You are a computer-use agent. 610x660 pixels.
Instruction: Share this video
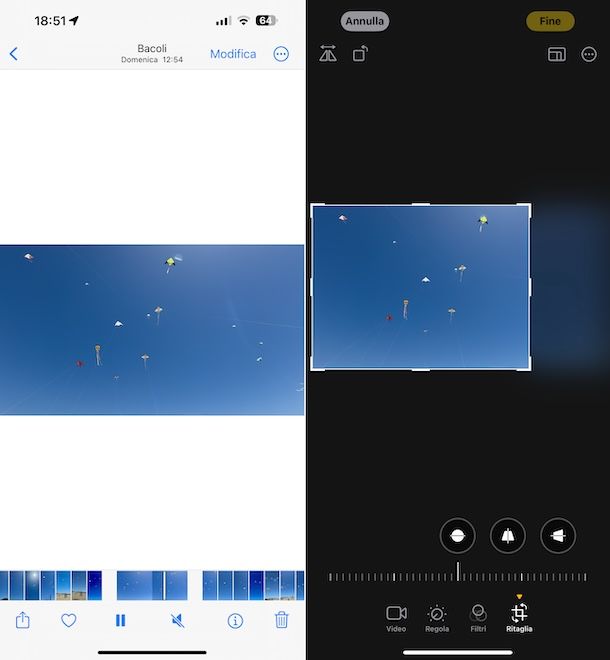click(23, 620)
